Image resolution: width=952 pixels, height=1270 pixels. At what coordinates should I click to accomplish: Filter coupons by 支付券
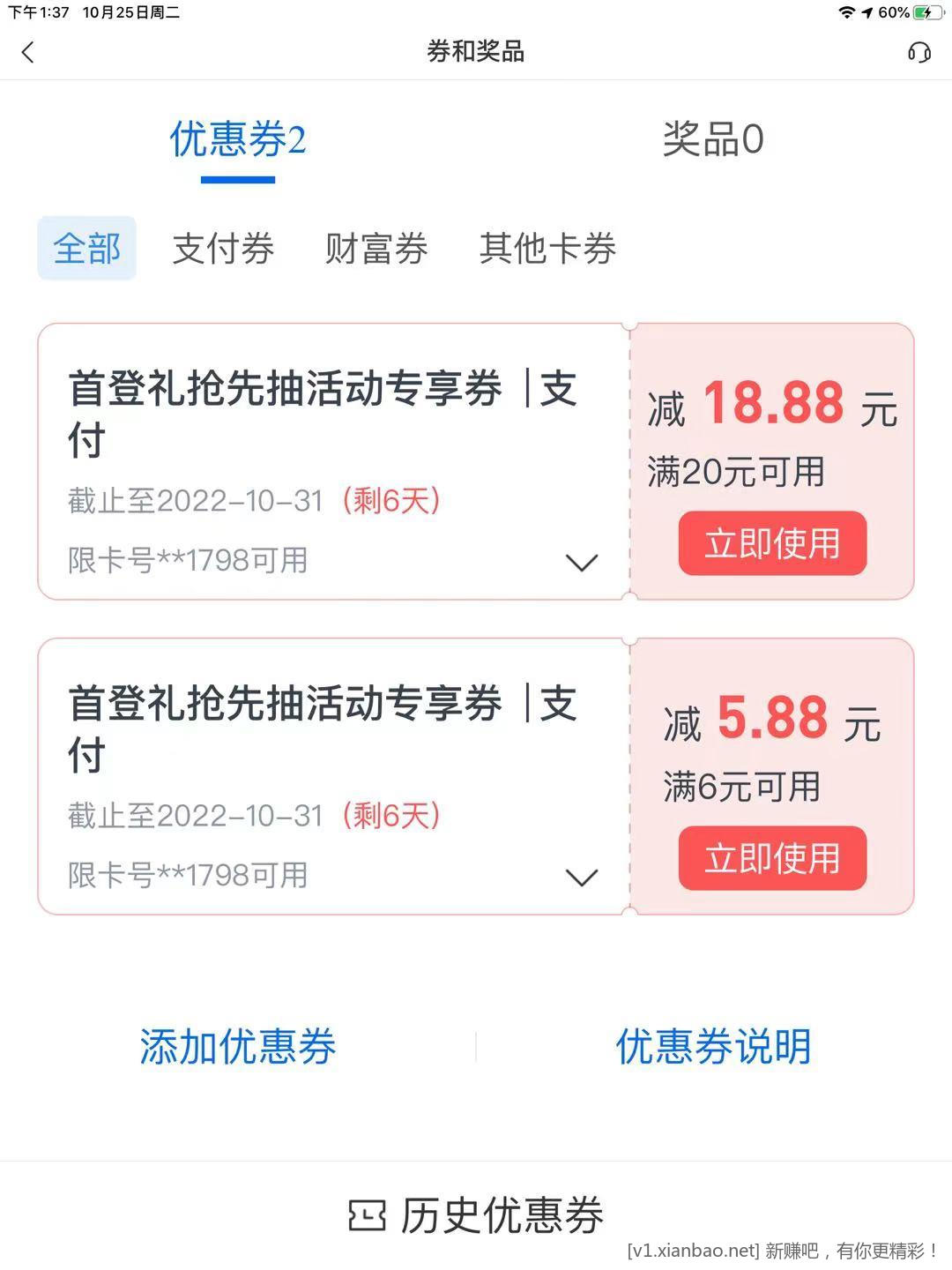click(223, 249)
